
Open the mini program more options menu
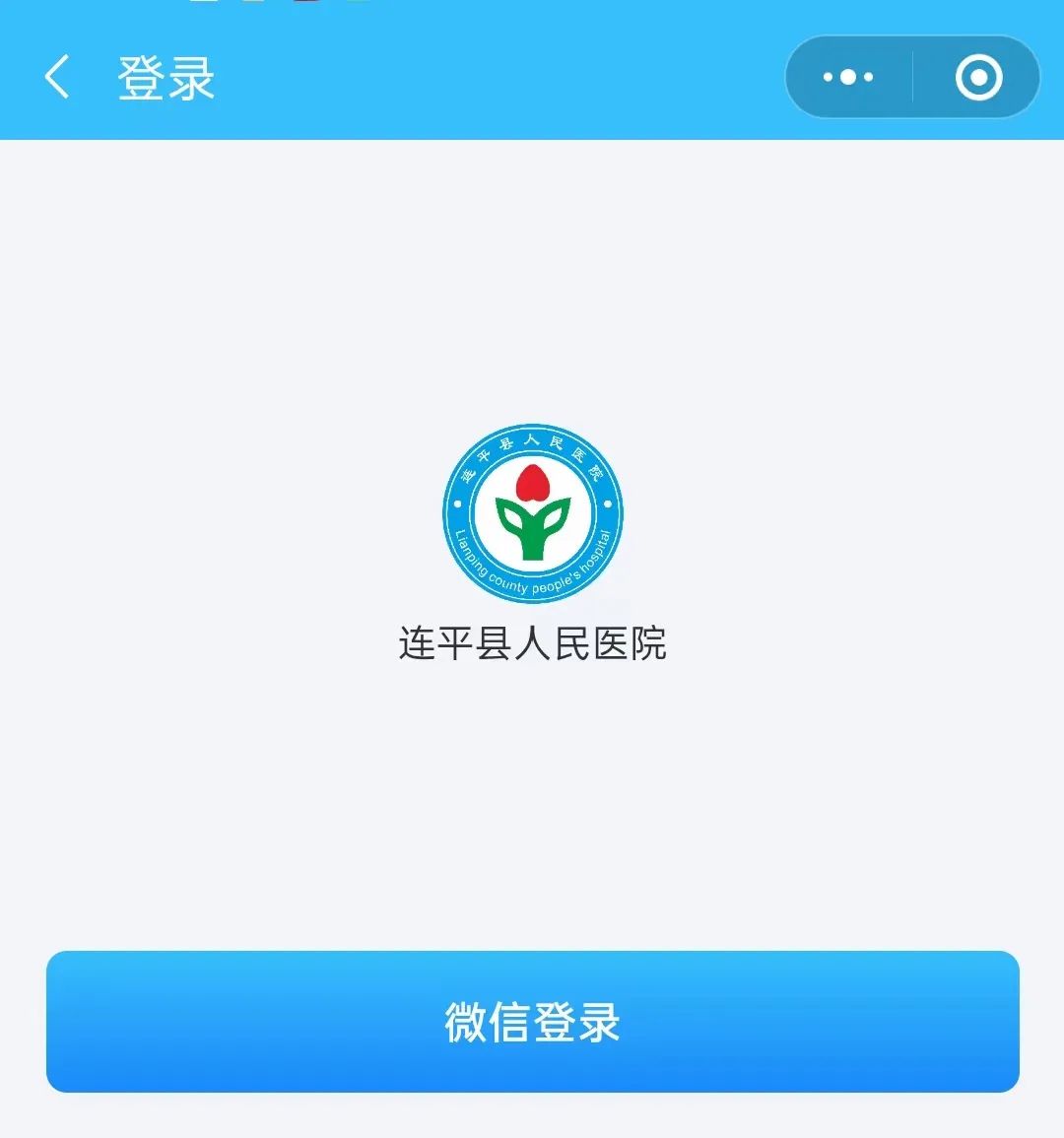click(x=848, y=77)
